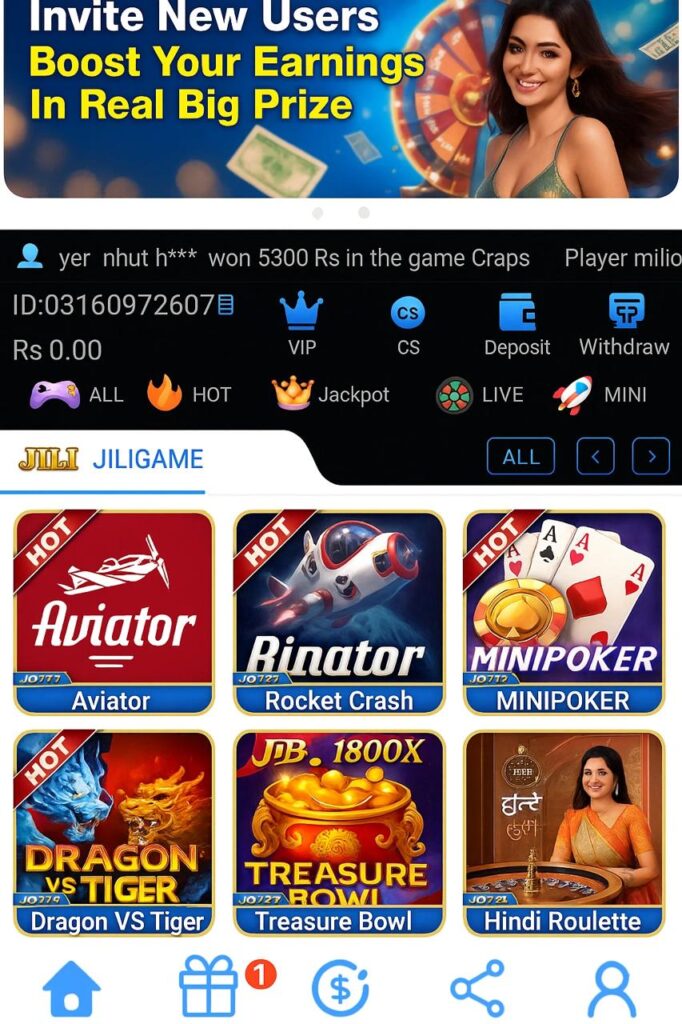This screenshot has height=1024, width=682.
Task: Open the Treasure Bowl game
Action: 339,832
